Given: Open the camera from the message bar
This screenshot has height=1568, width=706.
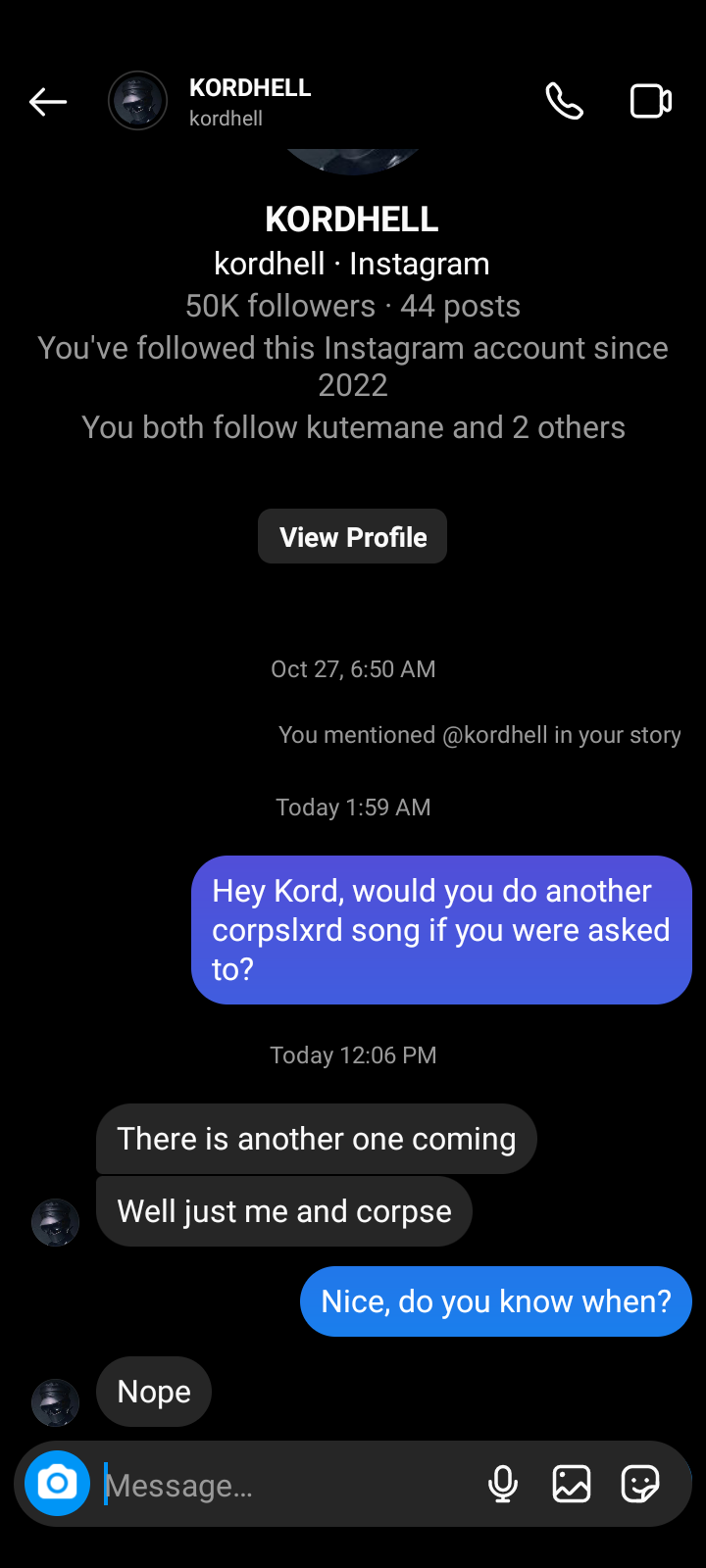Looking at the screenshot, I should tap(57, 1484).
